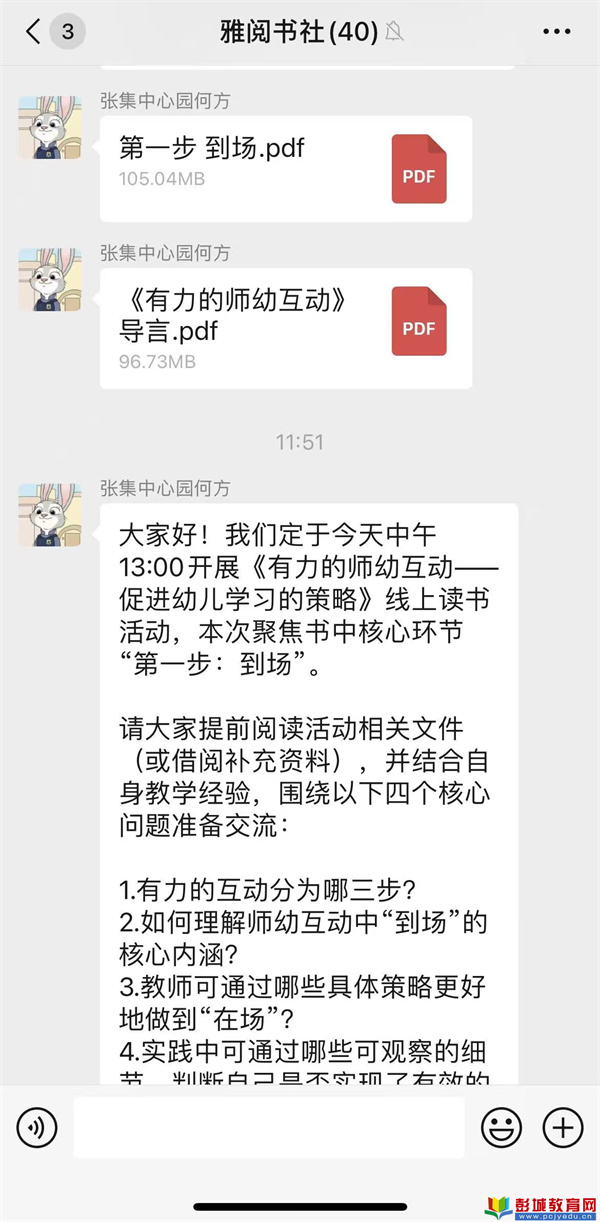Open the 《有力的师幼互动》导言.pdf file
Screen dimensions: 600x1222
tap(285, 327)
